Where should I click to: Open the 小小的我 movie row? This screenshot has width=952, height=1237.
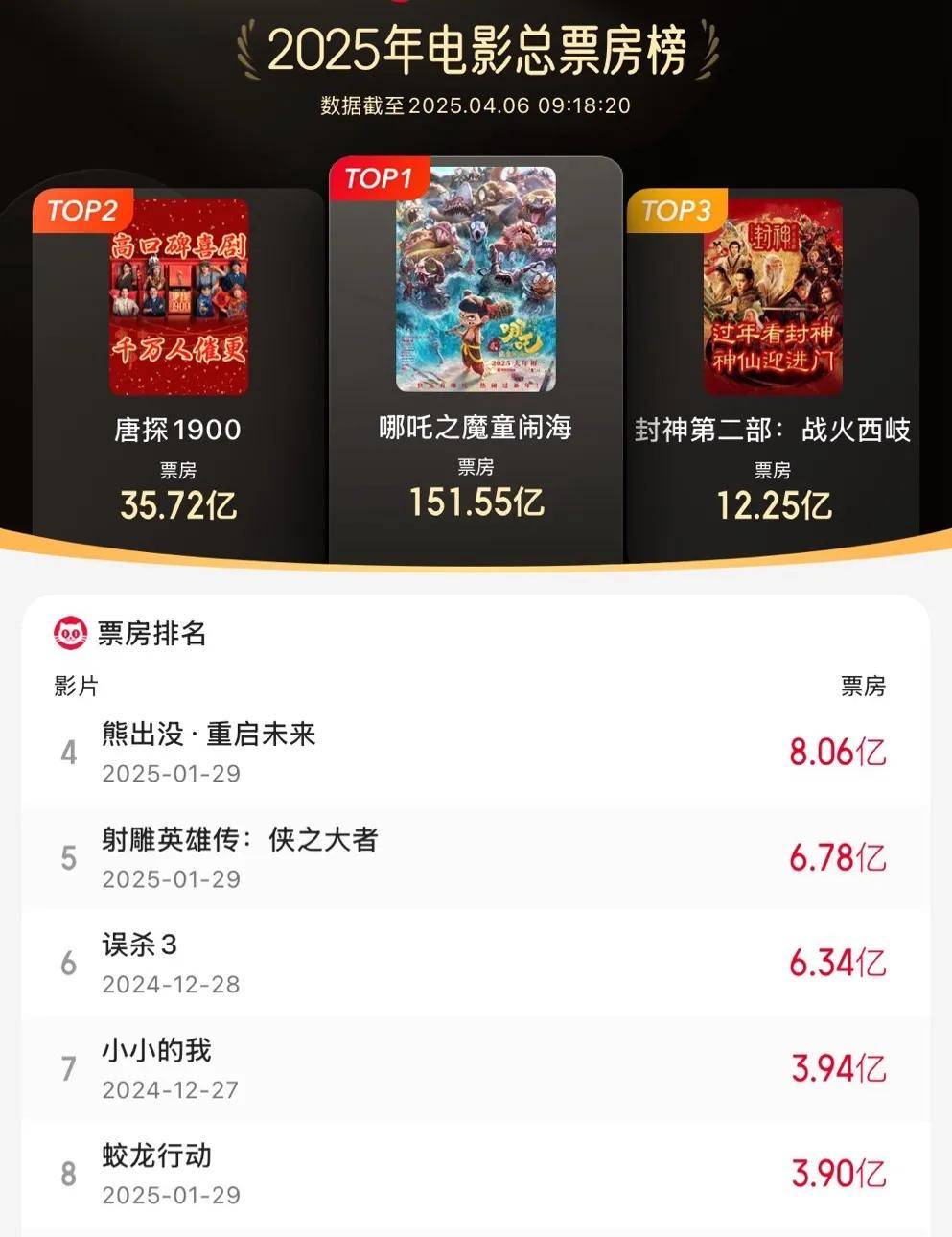475,1069
